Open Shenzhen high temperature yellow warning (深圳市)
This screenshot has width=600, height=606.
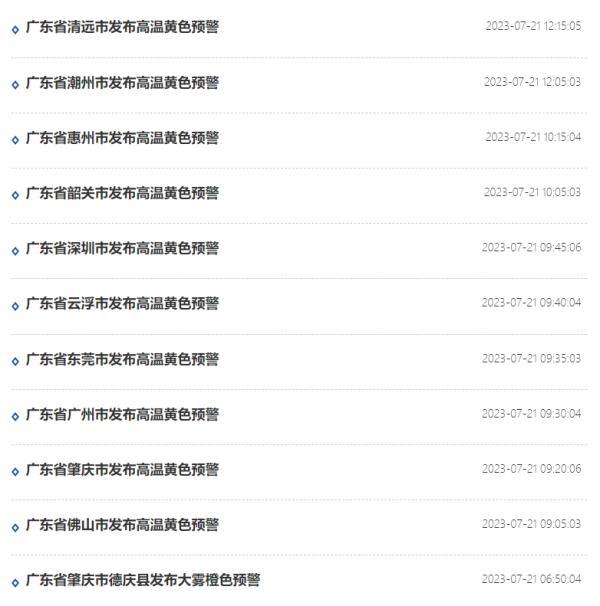tap(122, 248)
